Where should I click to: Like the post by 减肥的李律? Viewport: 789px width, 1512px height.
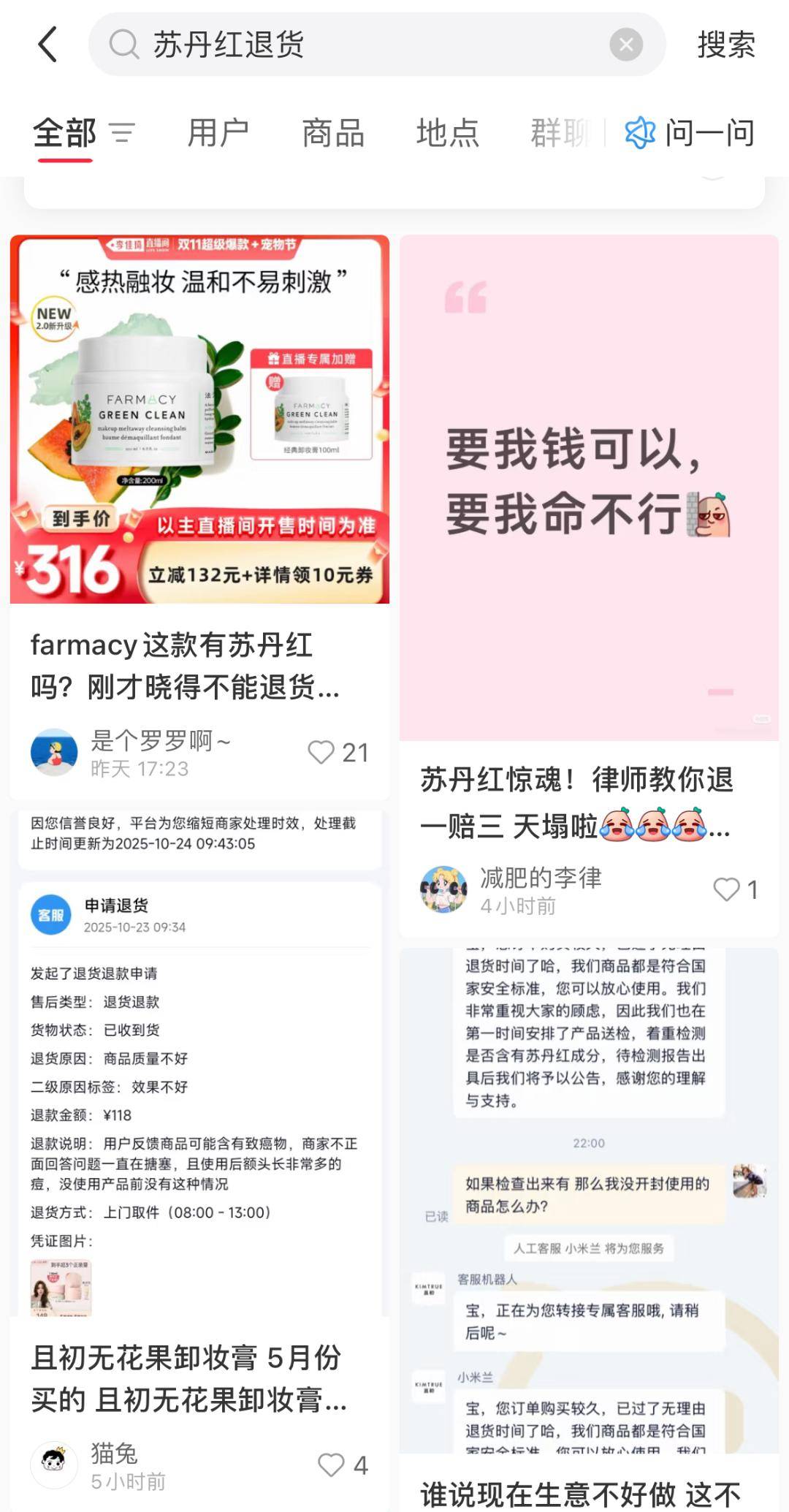[x=727, y=889]
